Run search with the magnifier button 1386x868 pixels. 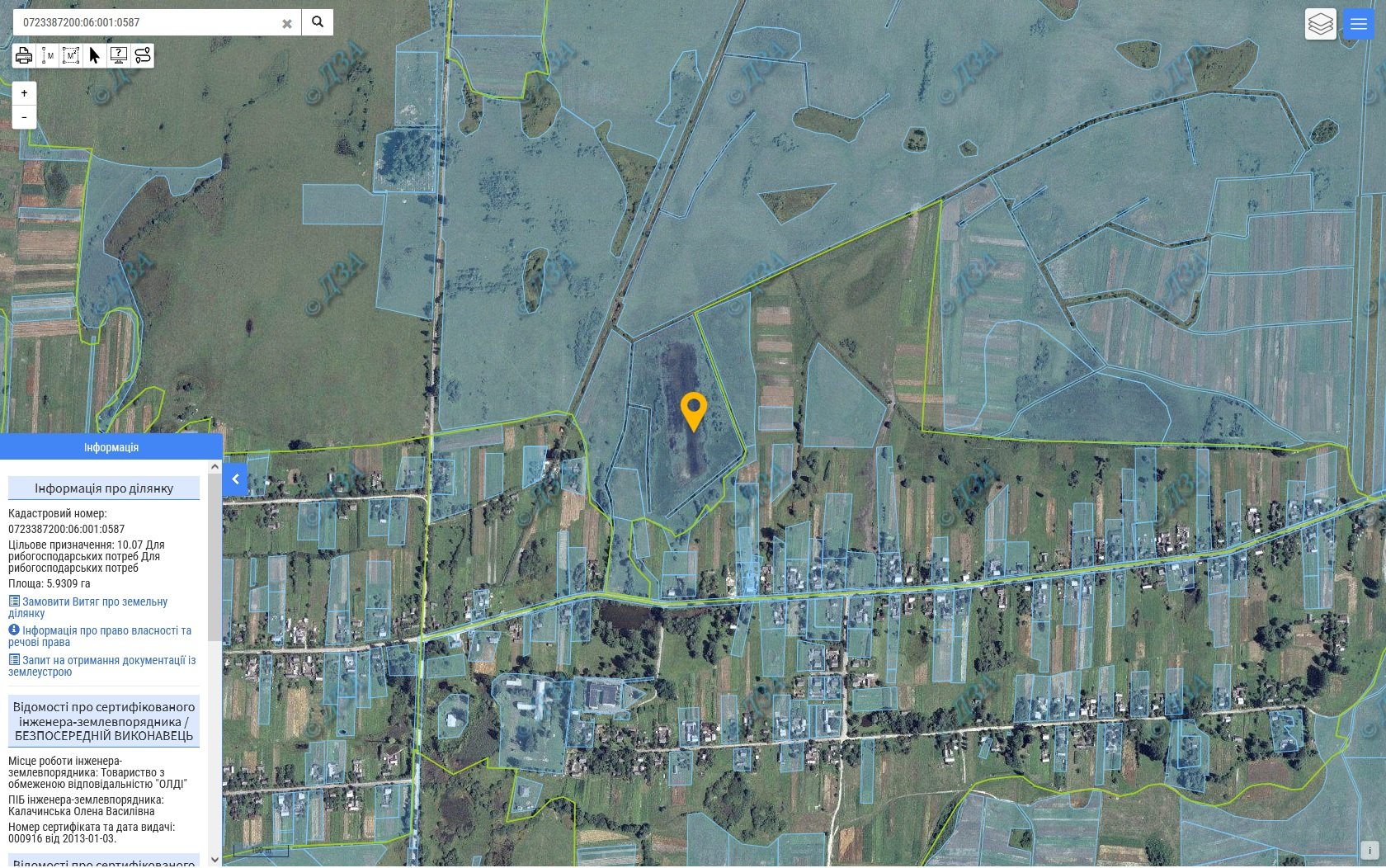point(318,22)
